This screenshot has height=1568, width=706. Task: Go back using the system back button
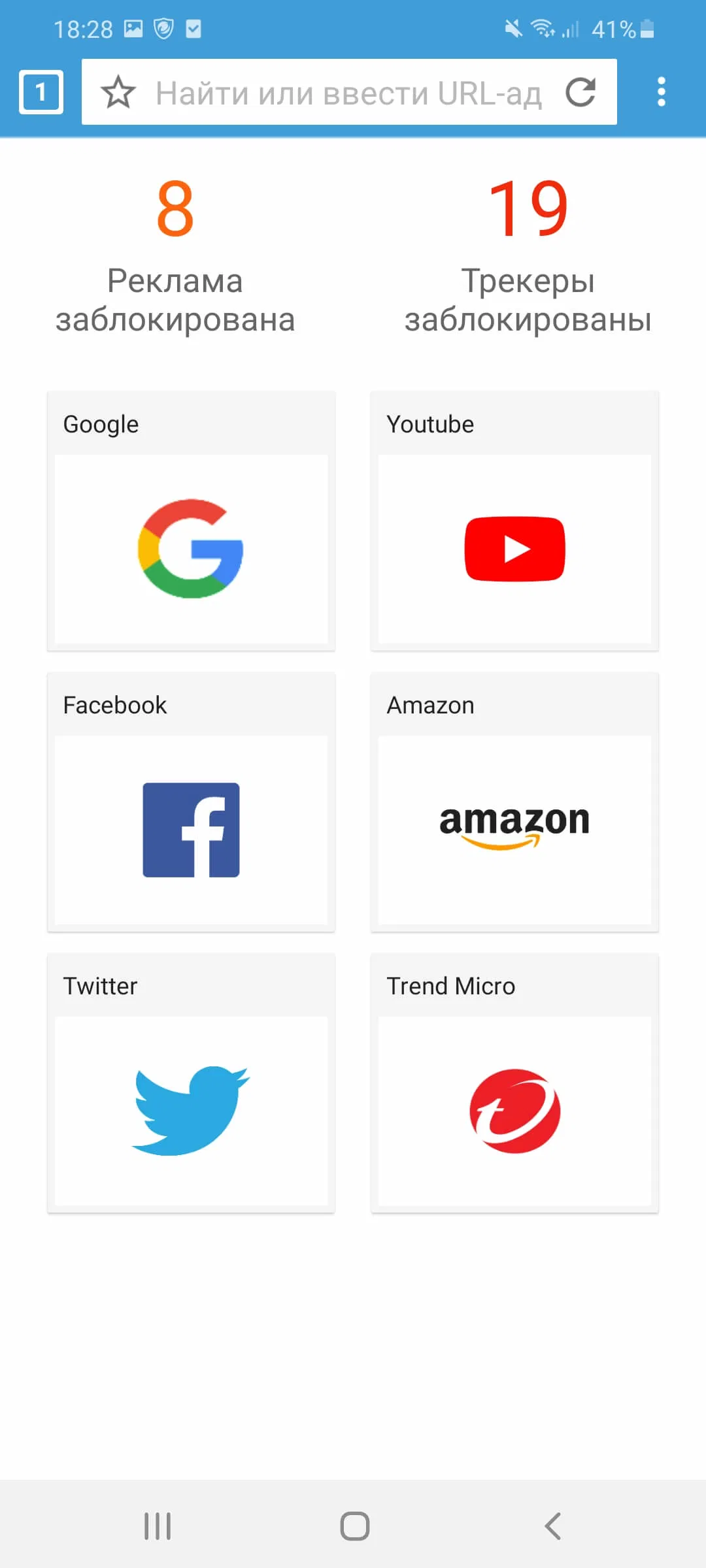552,1526
